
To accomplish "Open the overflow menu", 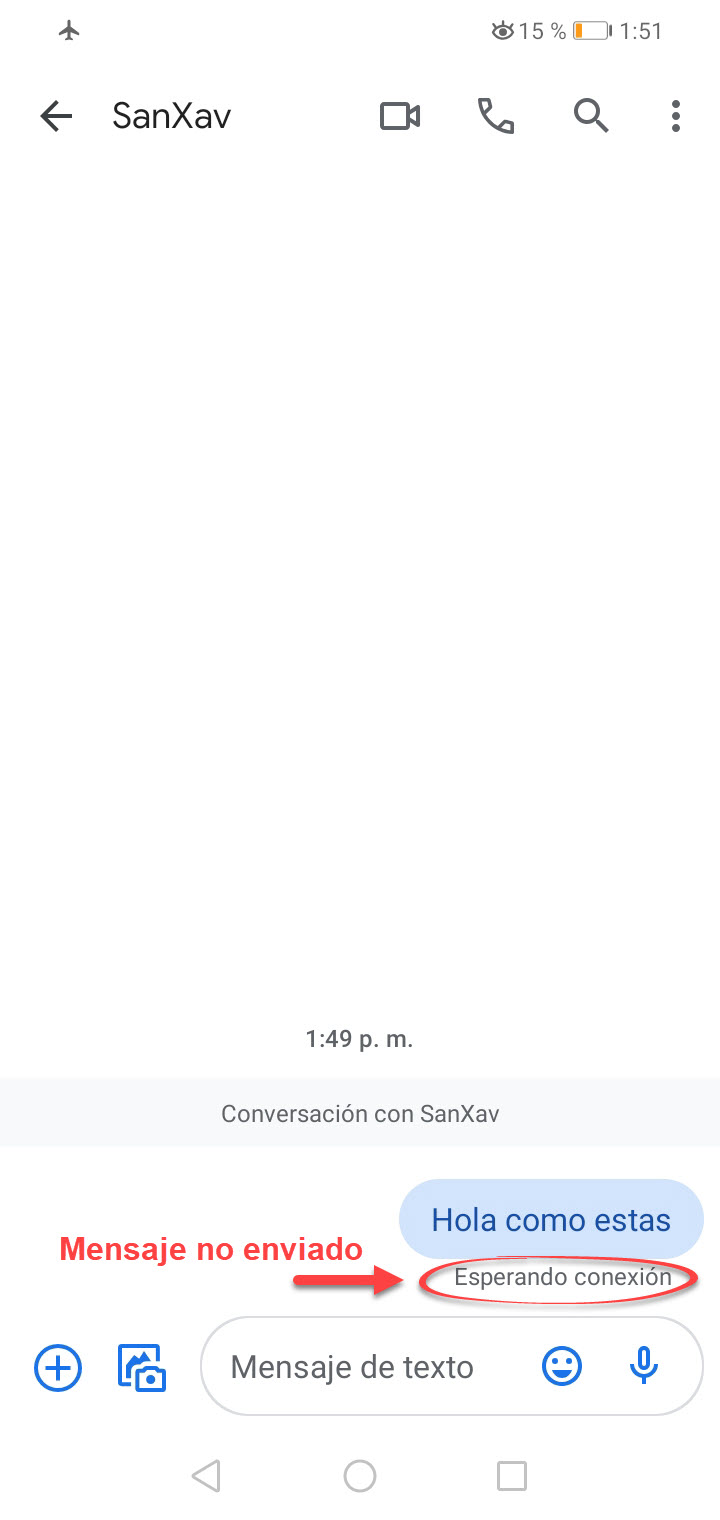I will click(x=677, y=117).
